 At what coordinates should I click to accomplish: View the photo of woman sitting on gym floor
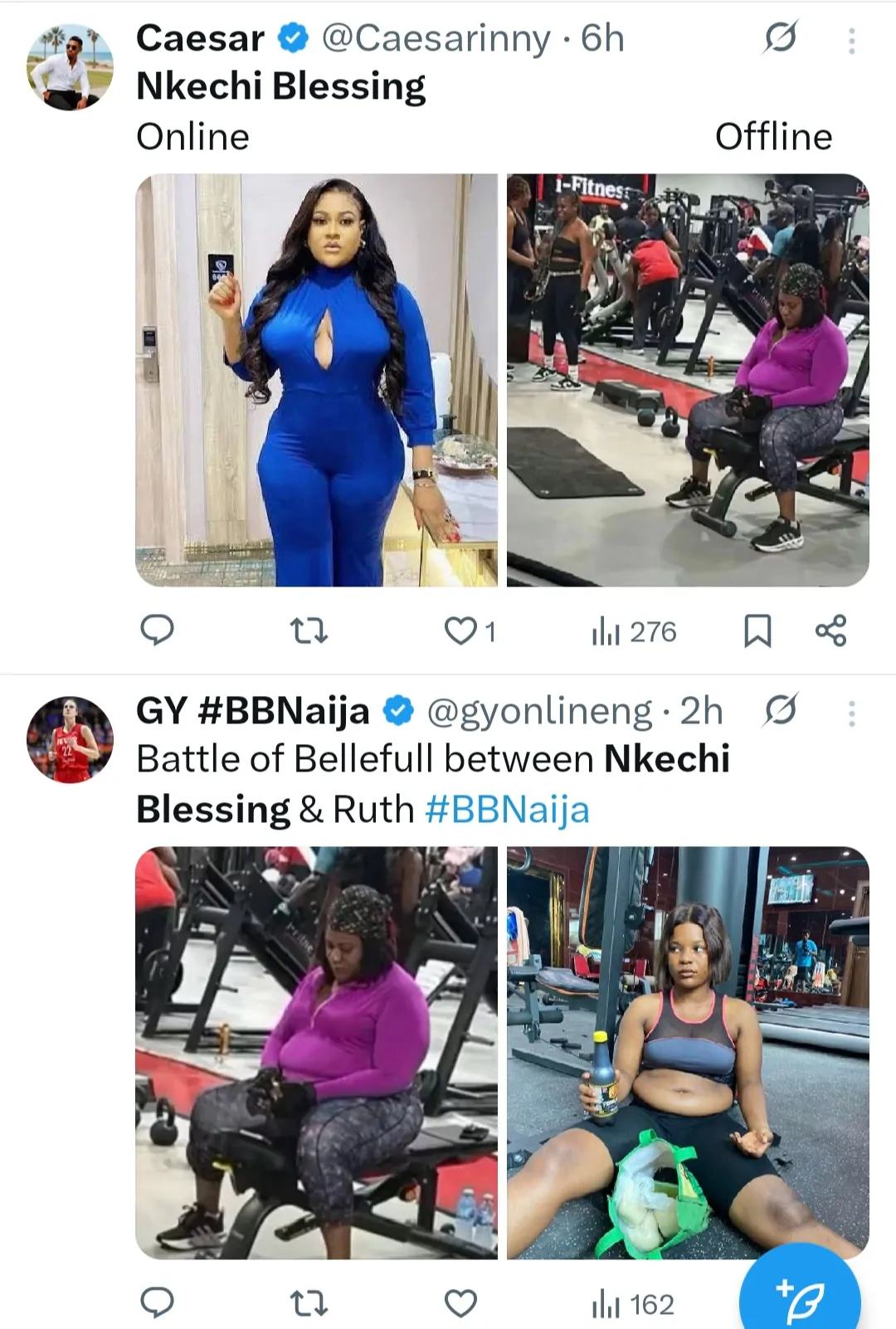click(688, 1052)
